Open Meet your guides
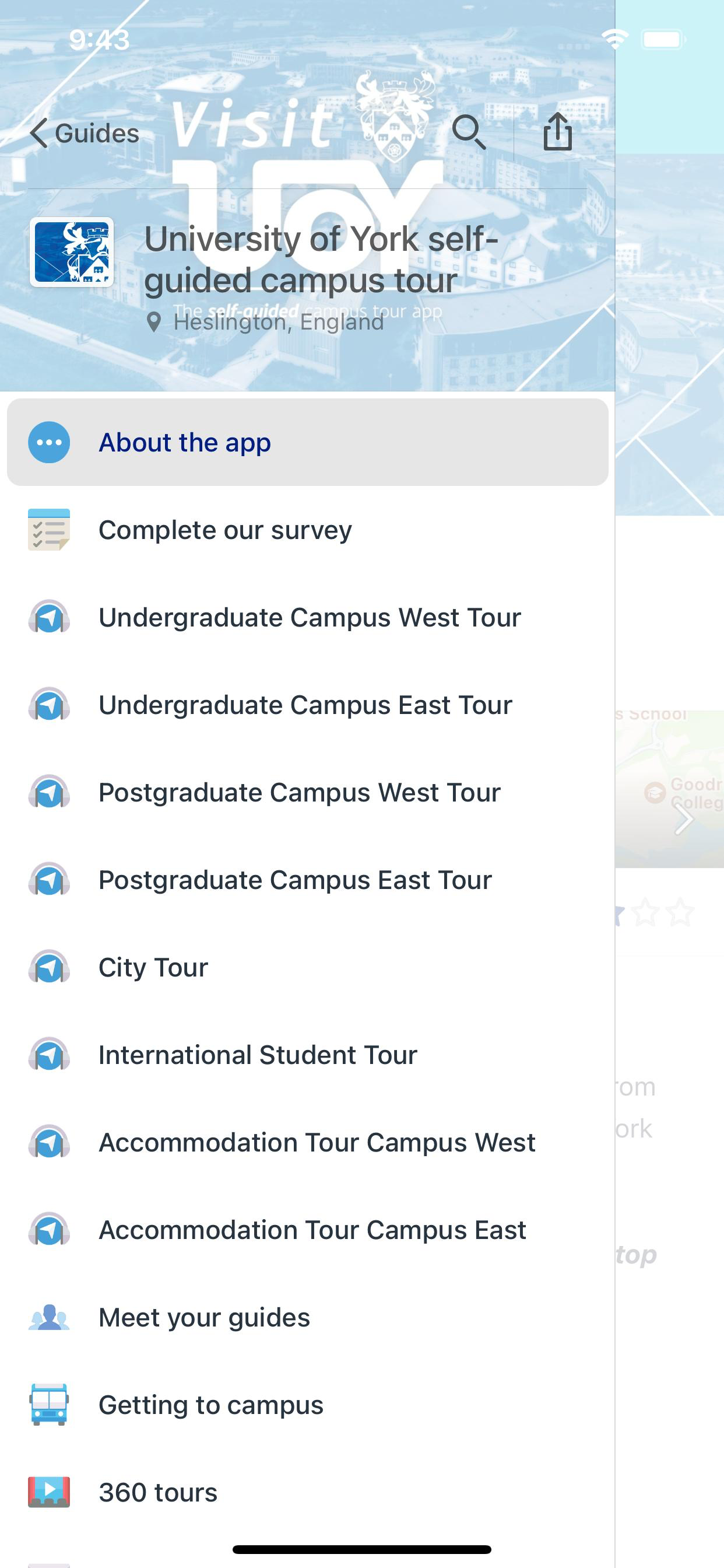The height and width of the screenshot is (1568, 724). coord(307,1317)
